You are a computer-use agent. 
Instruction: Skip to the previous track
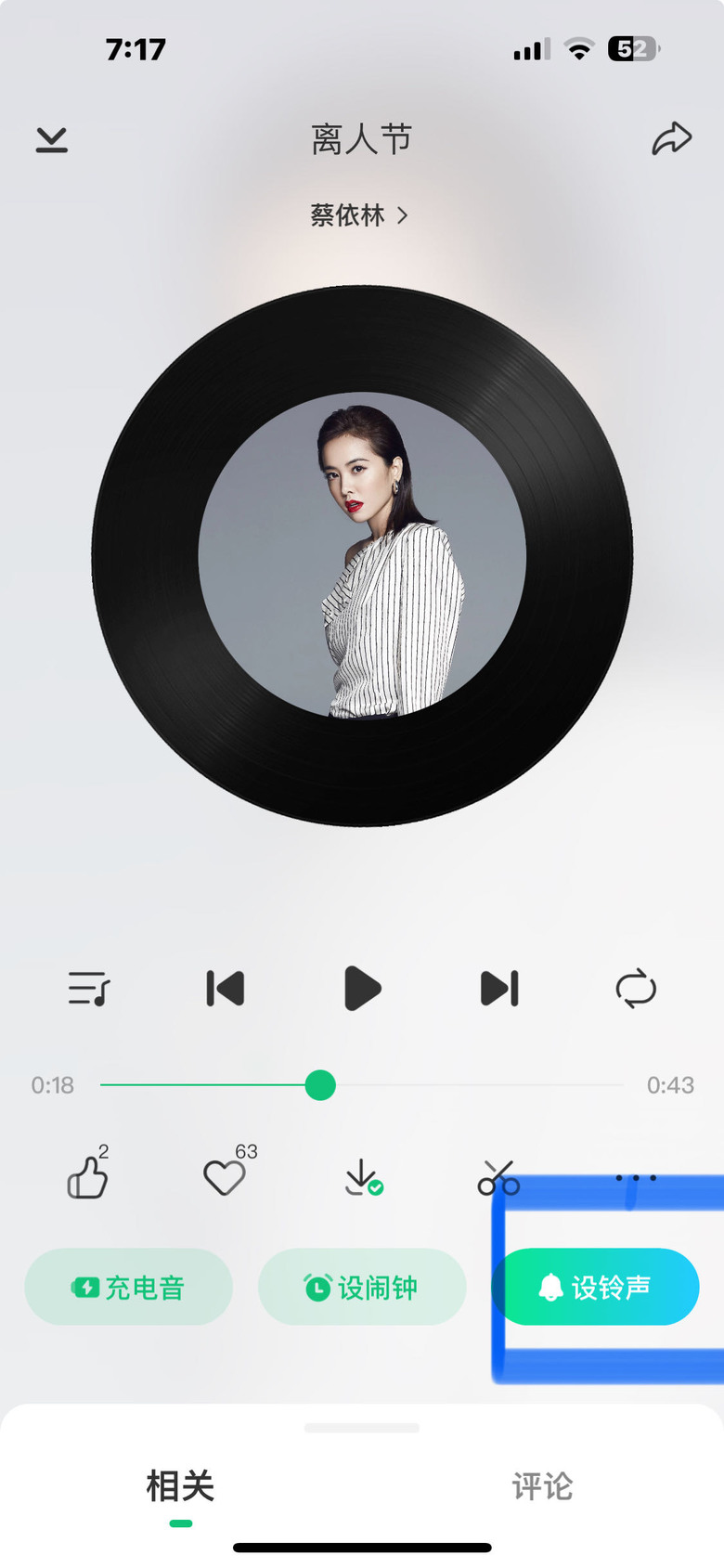226,989
